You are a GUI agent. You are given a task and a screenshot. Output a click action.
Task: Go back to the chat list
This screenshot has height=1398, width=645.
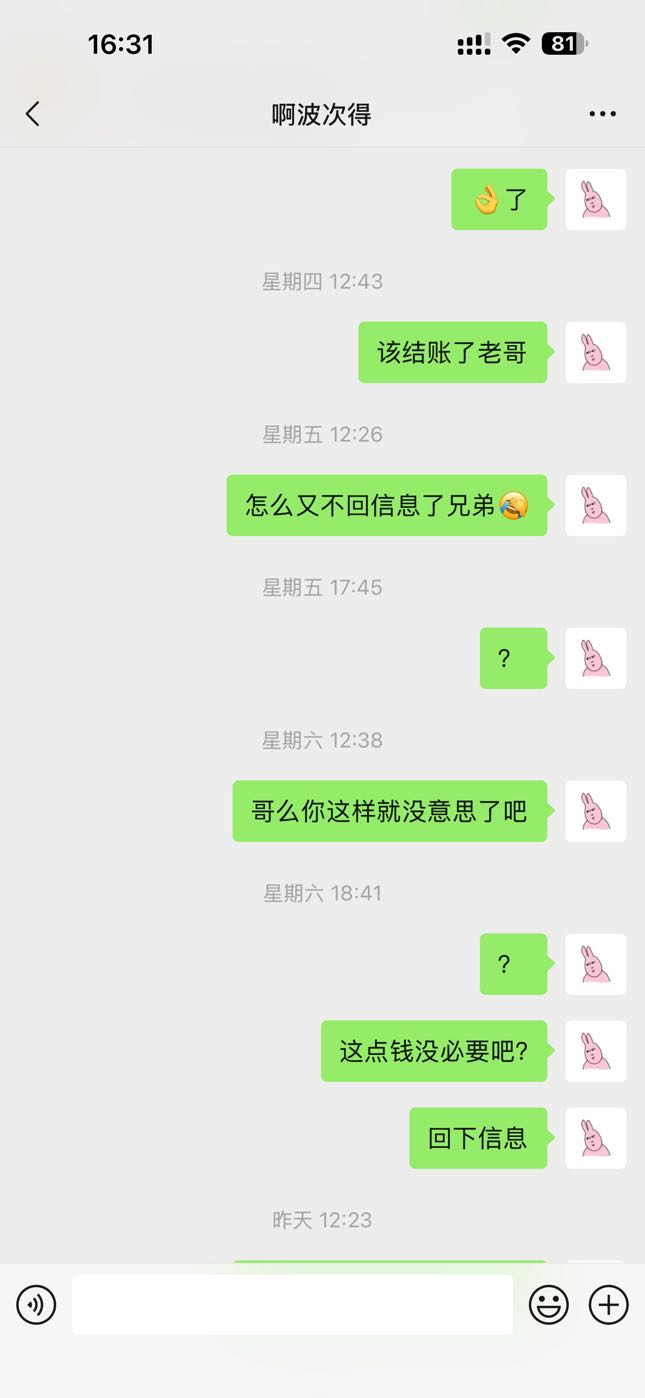33,114
